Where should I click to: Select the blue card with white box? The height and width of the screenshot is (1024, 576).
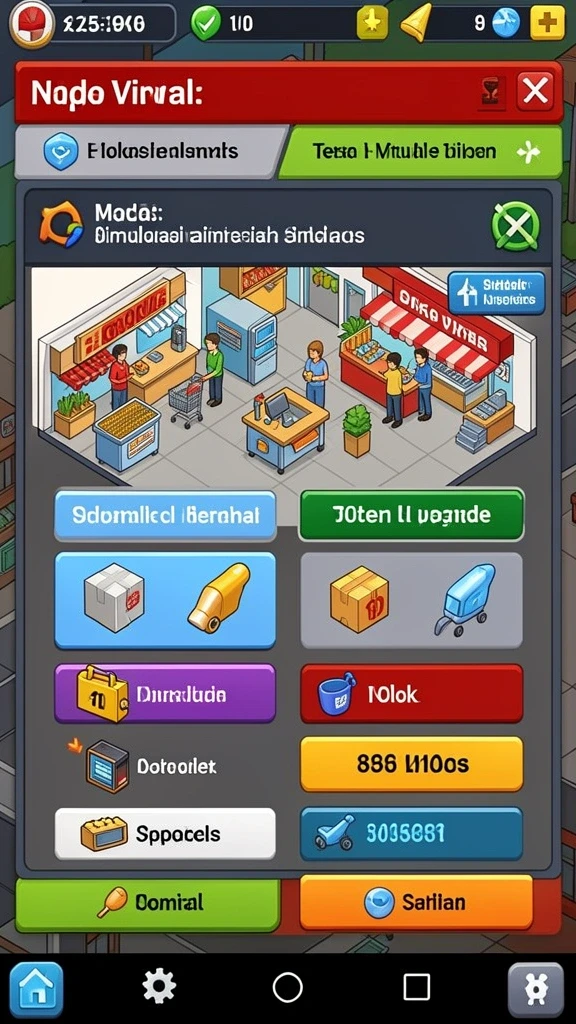tap(165, 600)
